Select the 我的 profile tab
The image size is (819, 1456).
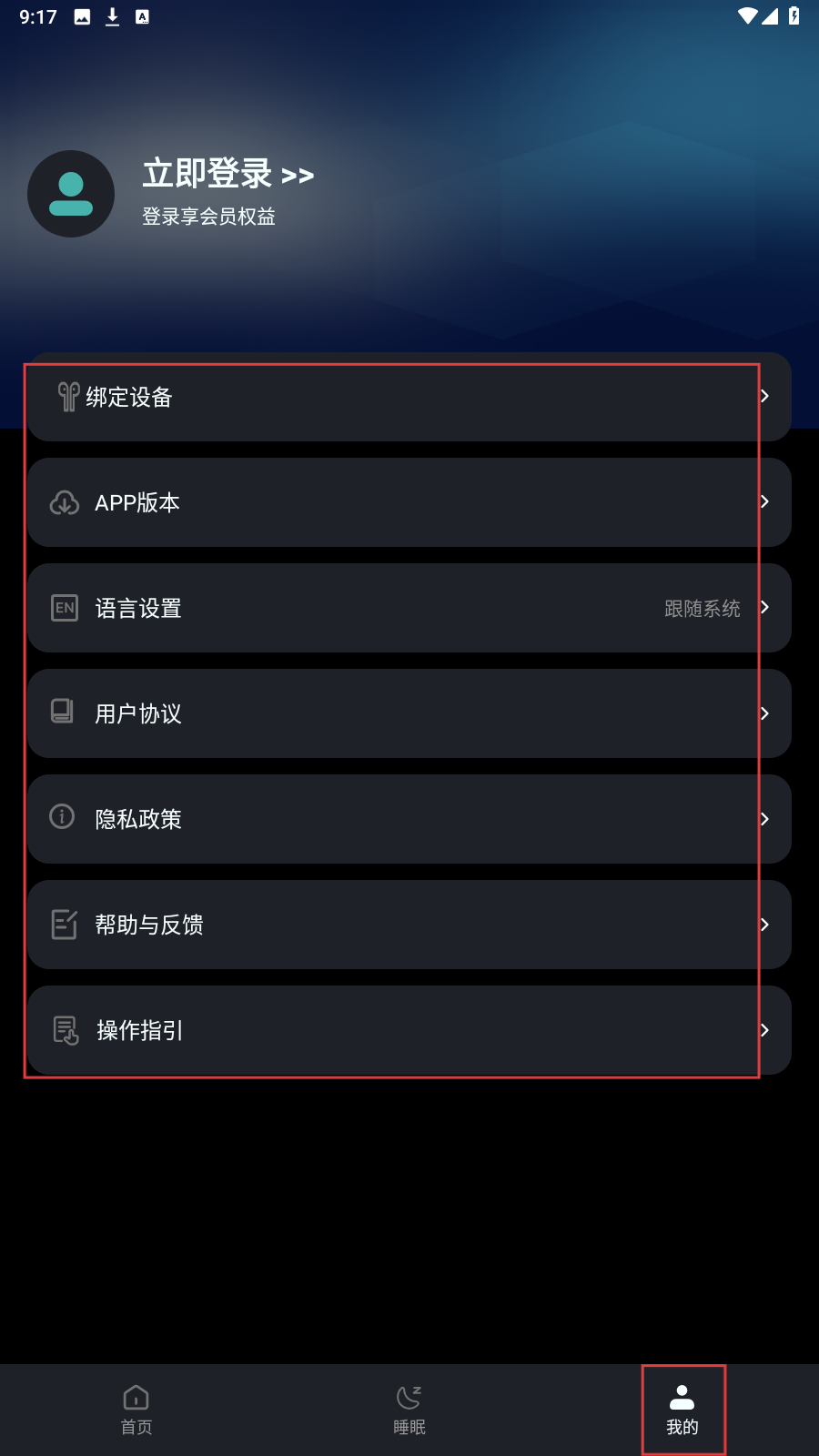click(682, 1410)
